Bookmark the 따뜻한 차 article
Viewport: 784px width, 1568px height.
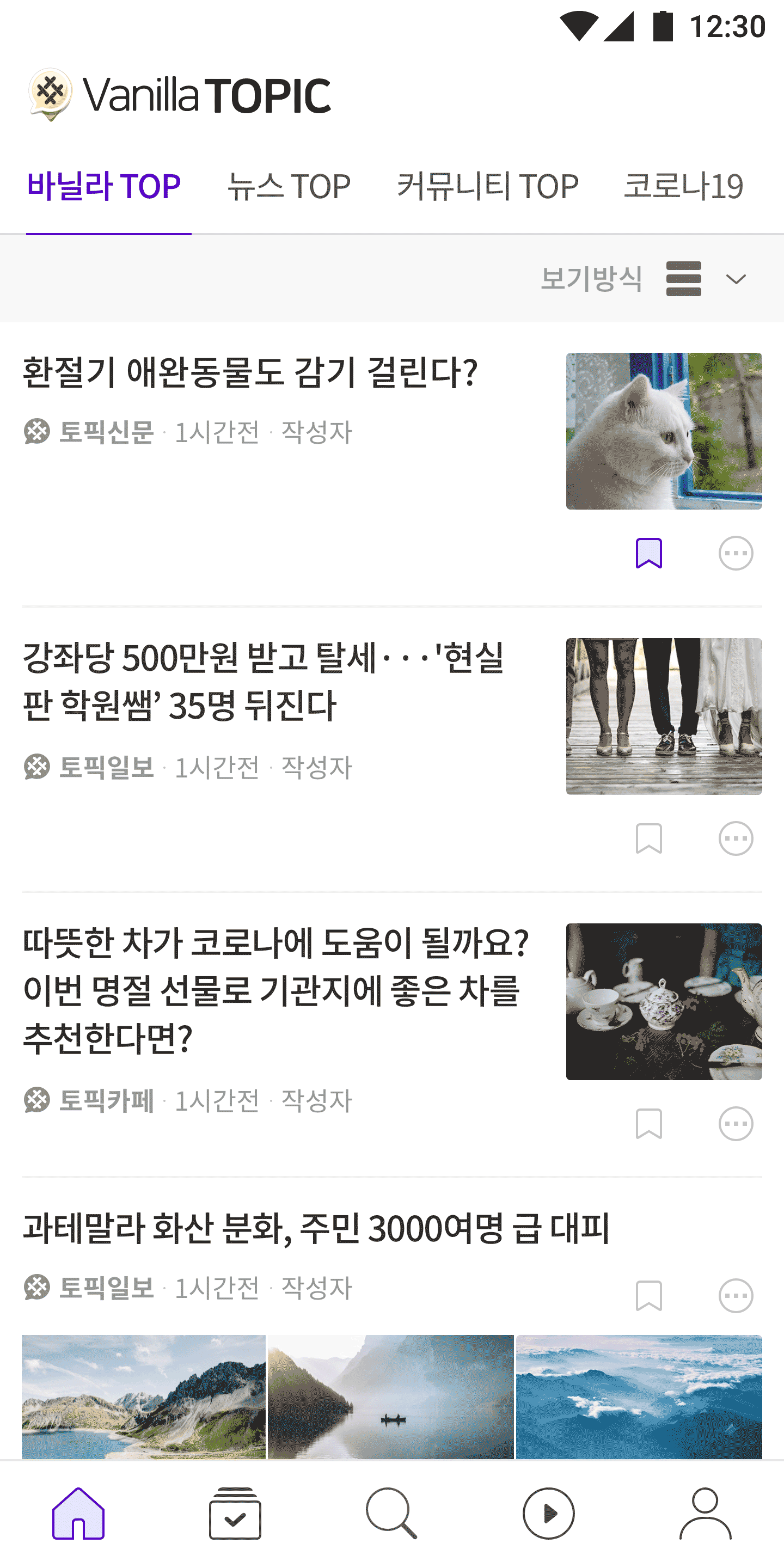[648, 1123]
